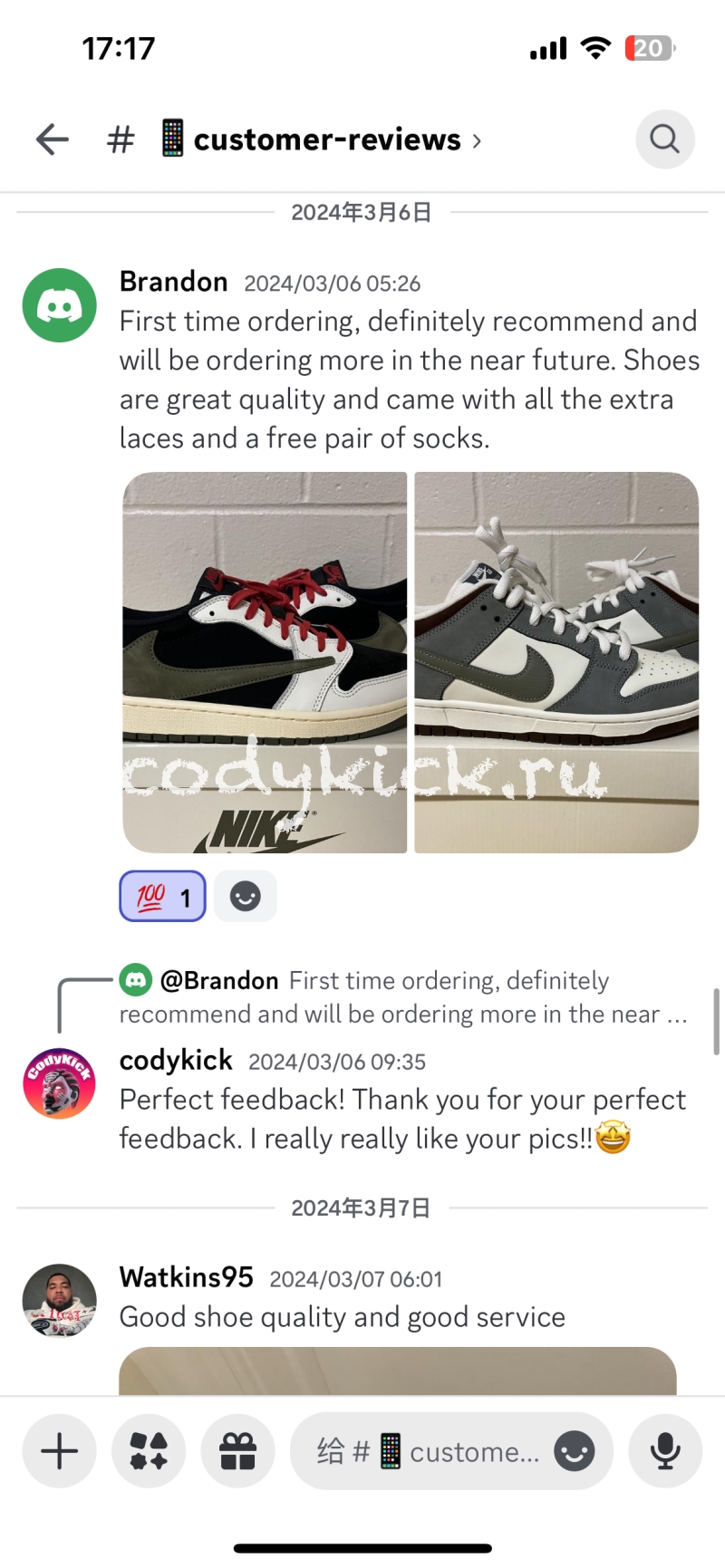View Brandon's grey sneaker photo

[x=556, y=662]
